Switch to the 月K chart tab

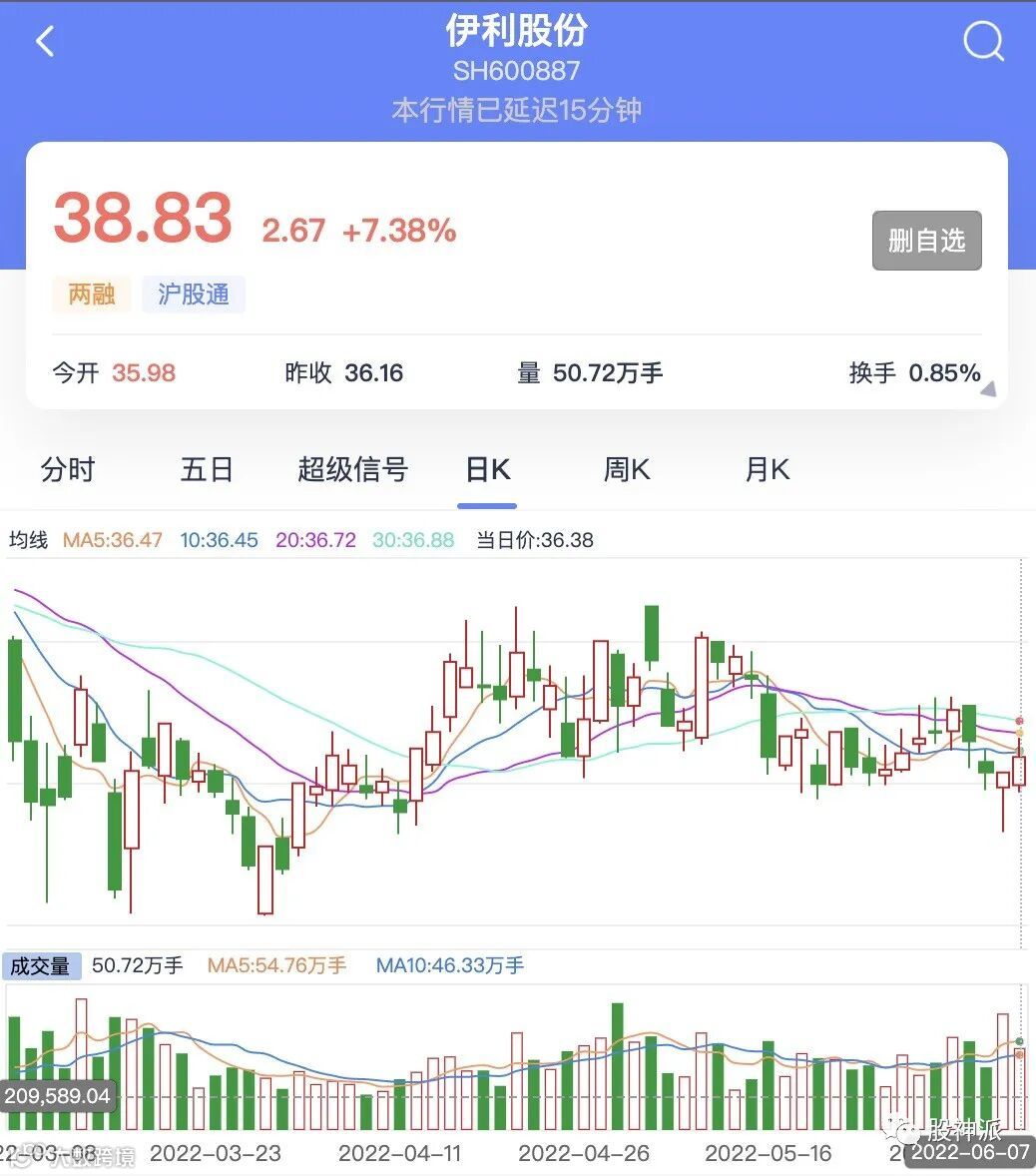[x=767, y=469]
